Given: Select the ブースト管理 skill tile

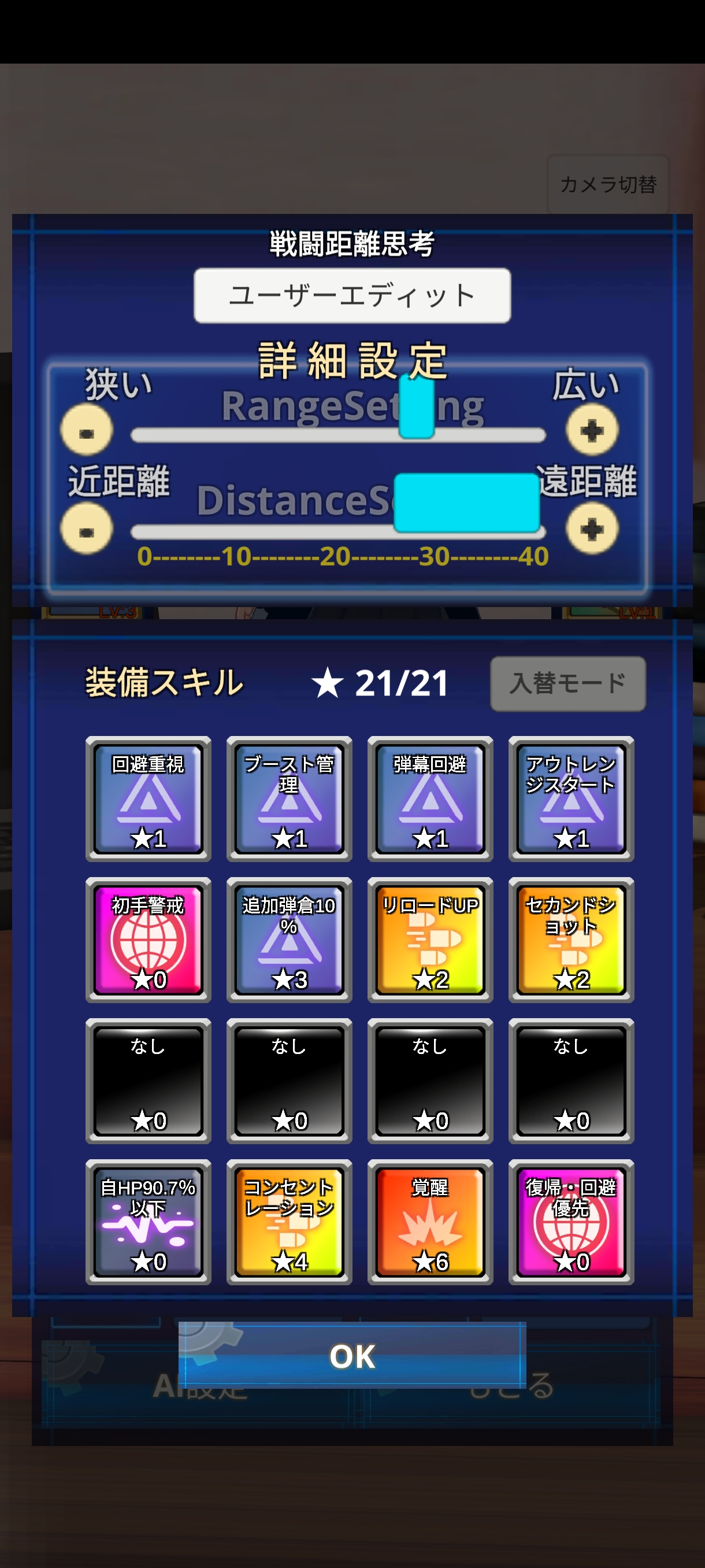Looking at the screenshot, I should [289, 798].
